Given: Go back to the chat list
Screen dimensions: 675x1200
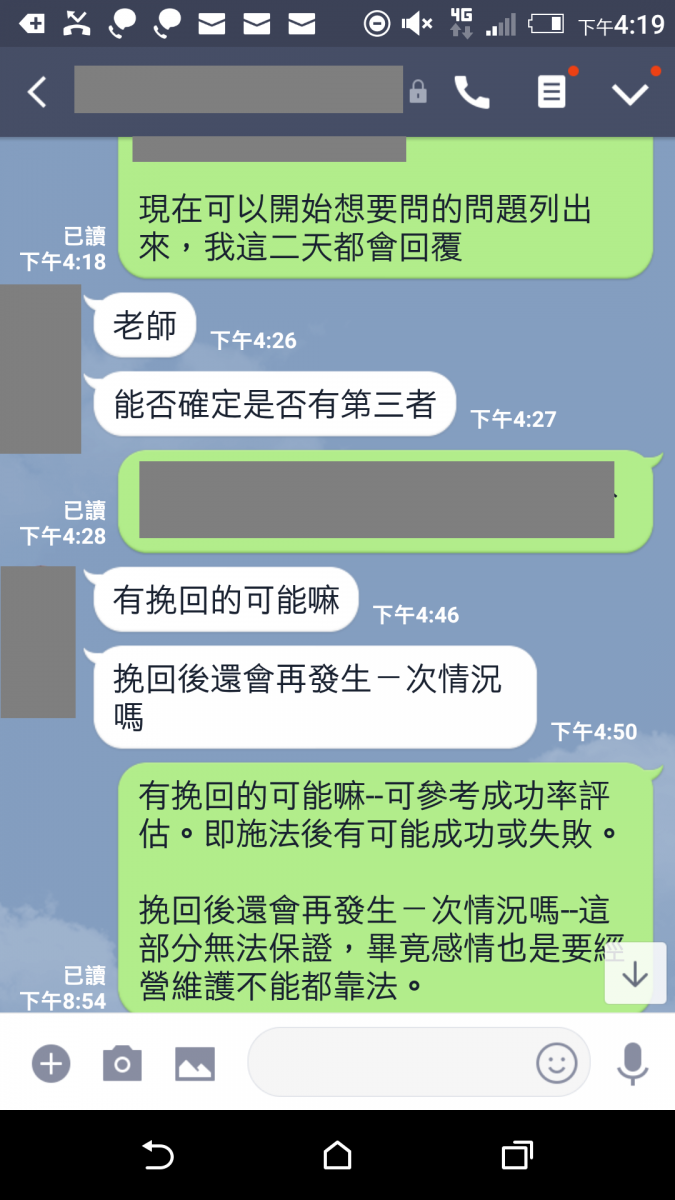Looking at the screenshot, I should pyautogui.click(x=37, y=93).
